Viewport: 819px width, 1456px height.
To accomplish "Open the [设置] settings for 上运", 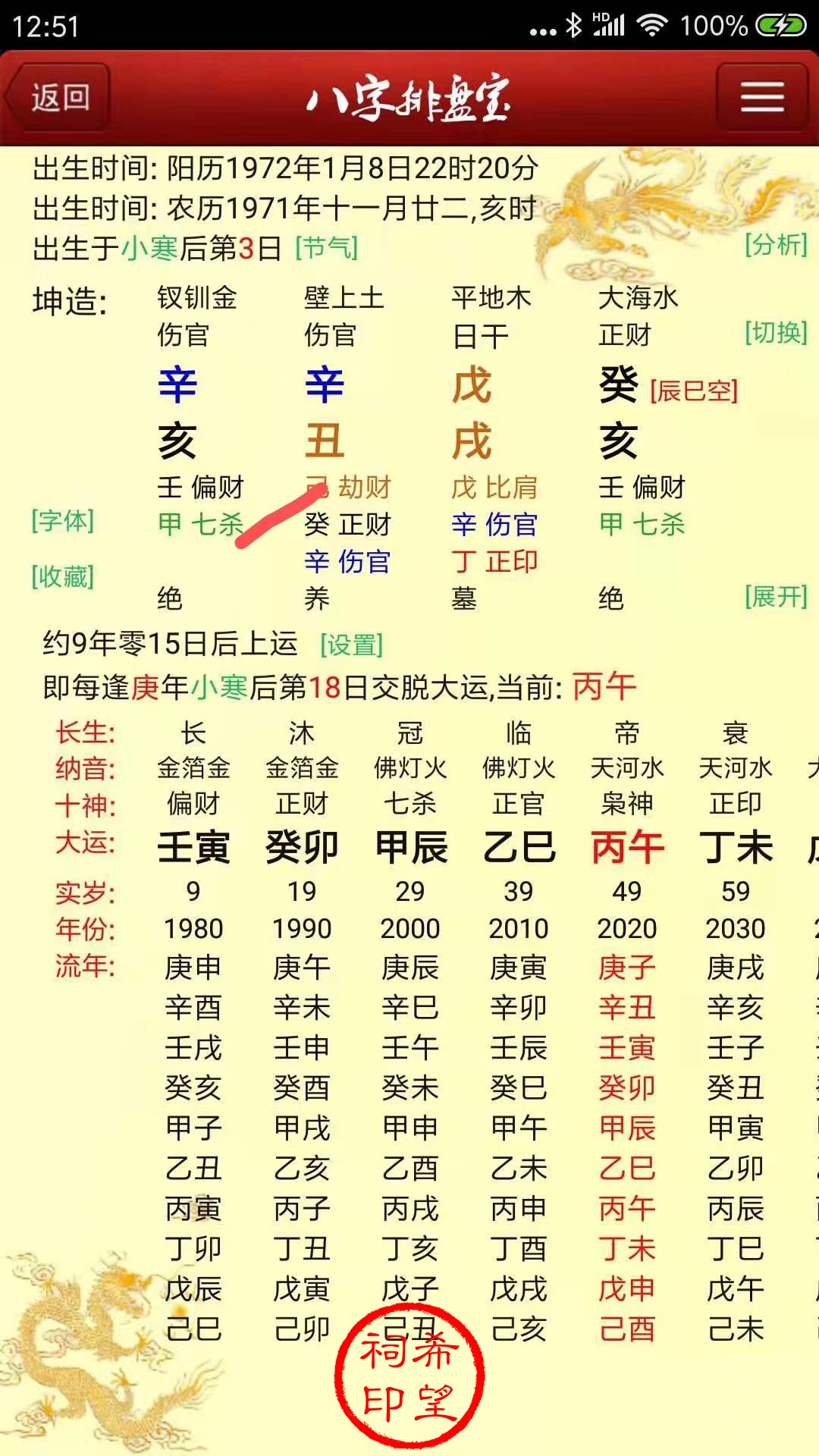I will [351, 645].
